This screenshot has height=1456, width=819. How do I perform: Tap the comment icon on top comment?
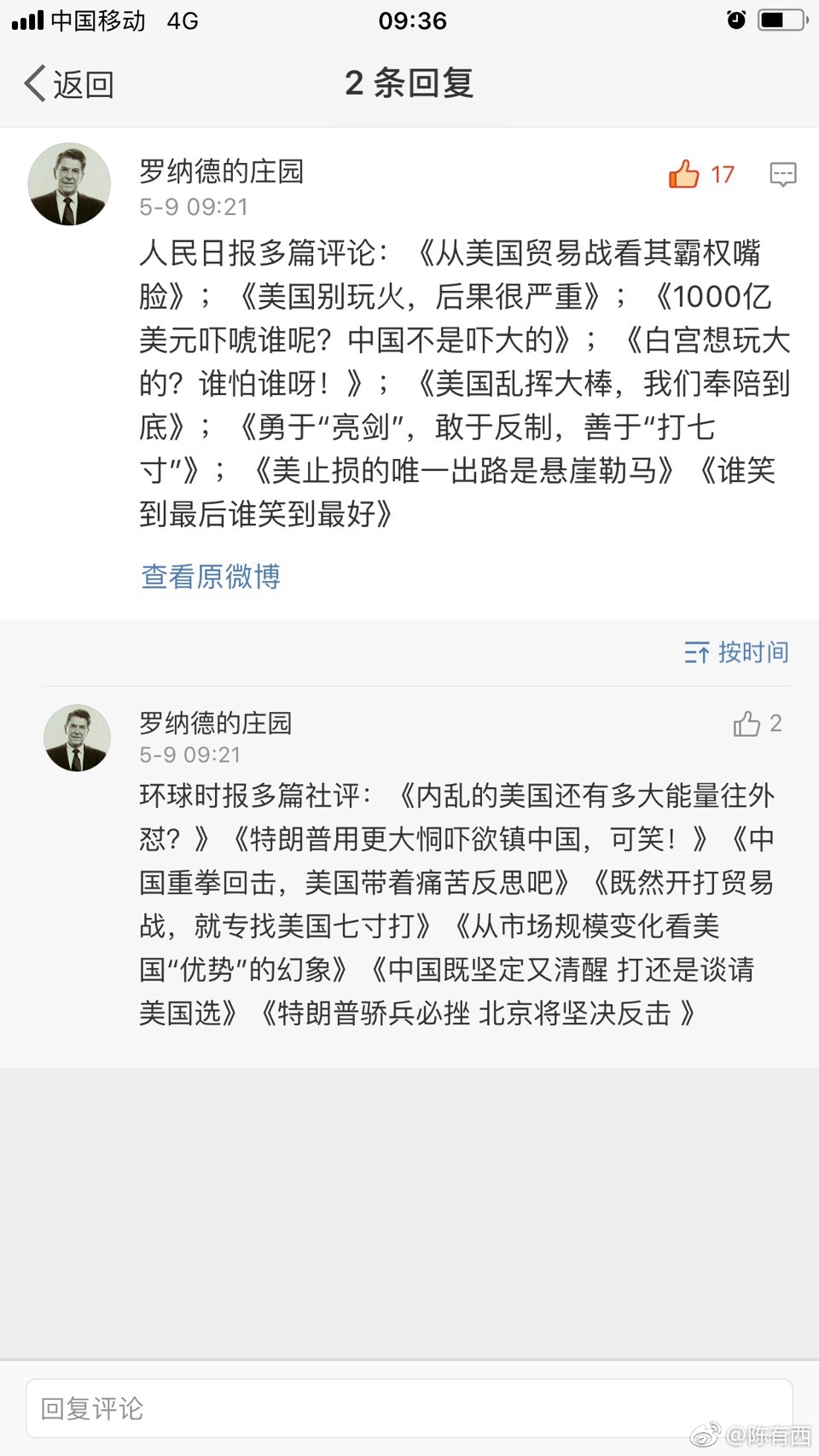[x=782, y=175]
